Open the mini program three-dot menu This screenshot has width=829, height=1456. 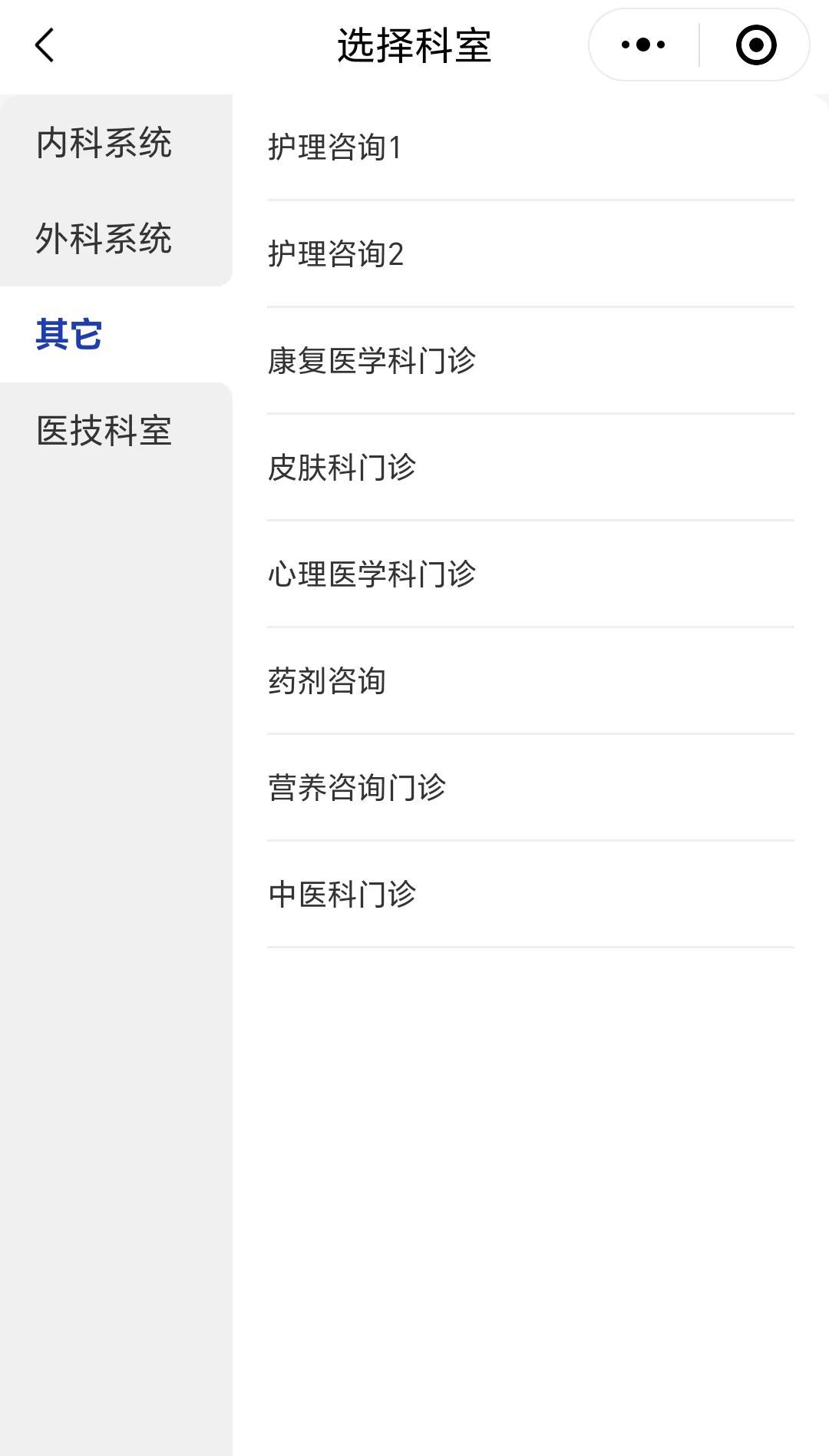[x=643, y=45]
